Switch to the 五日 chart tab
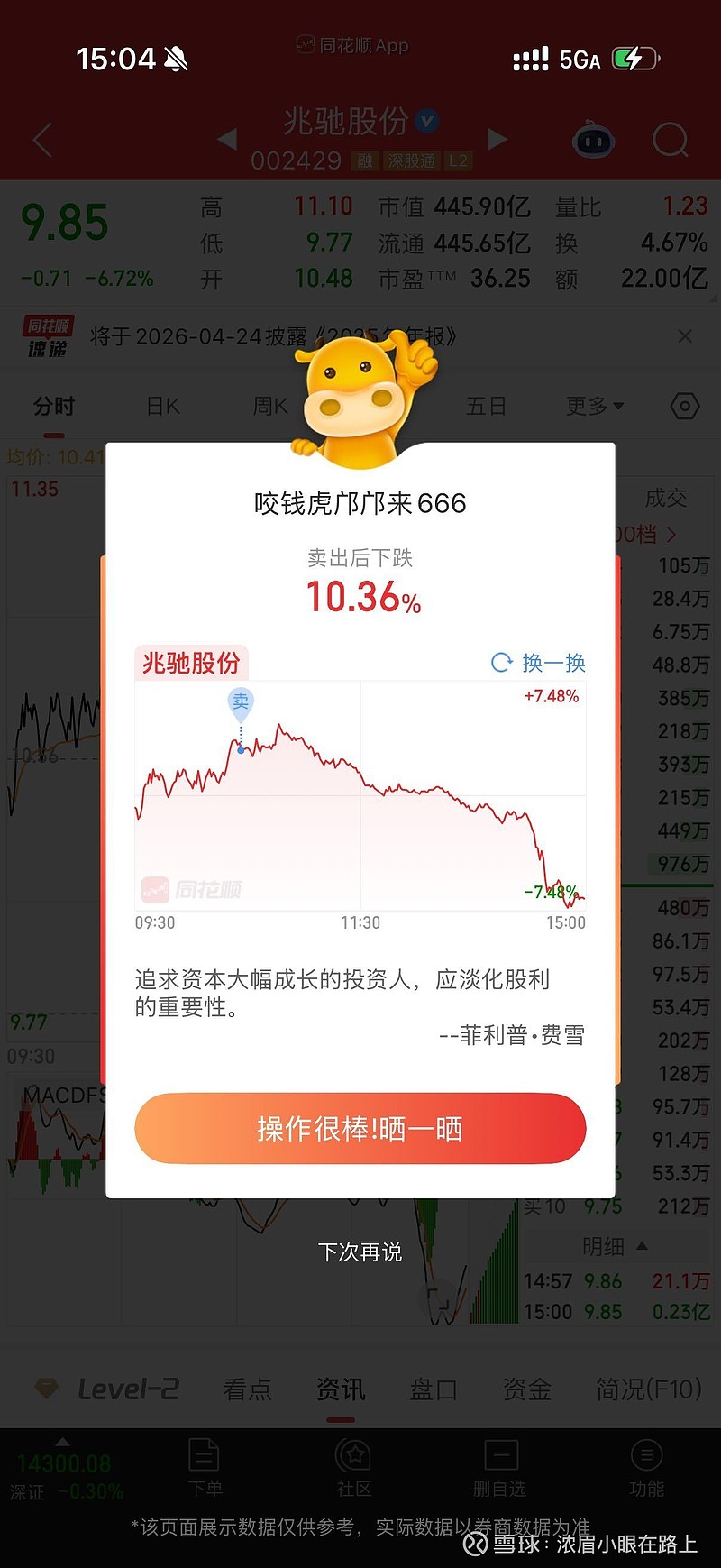 pos(486,407)
